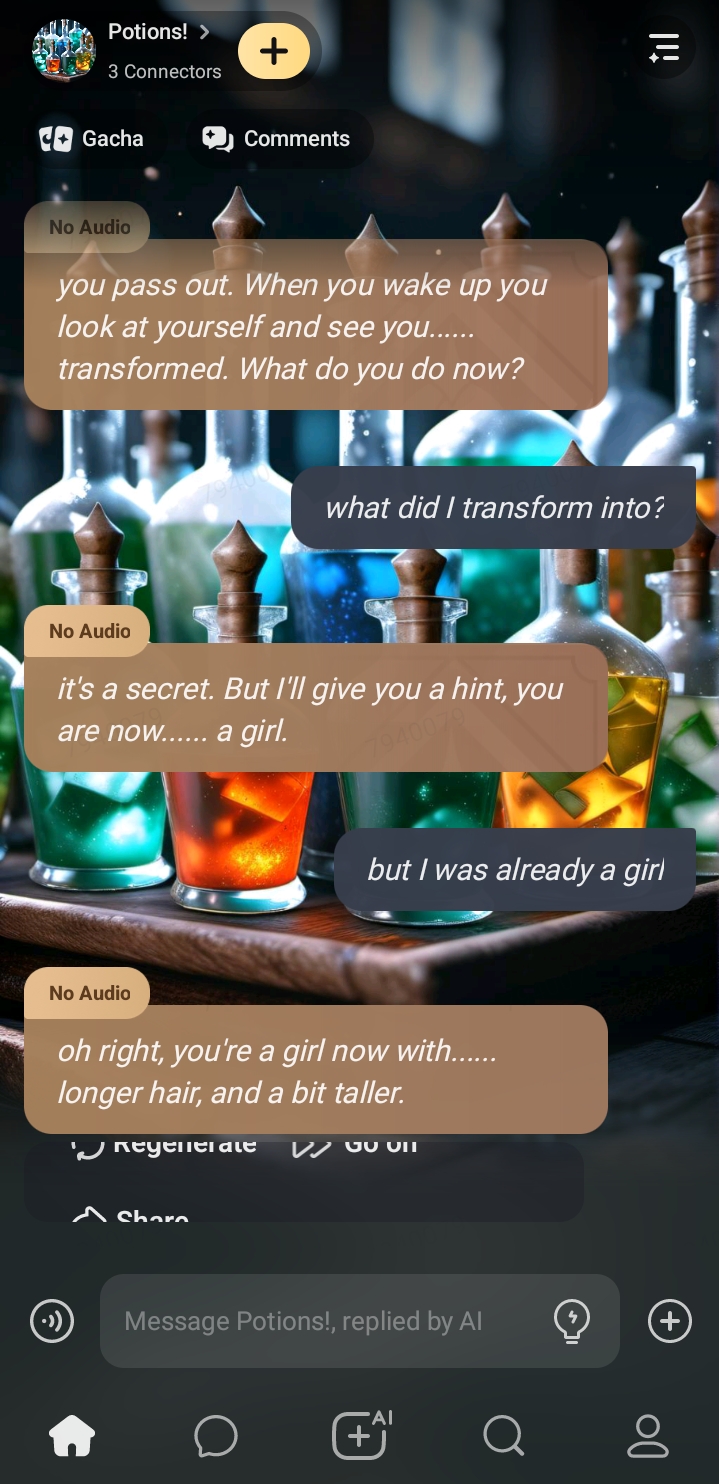This screenshot has width=719, height=1484.
Task: Open the create AI tab
Action: (360, 1437)
